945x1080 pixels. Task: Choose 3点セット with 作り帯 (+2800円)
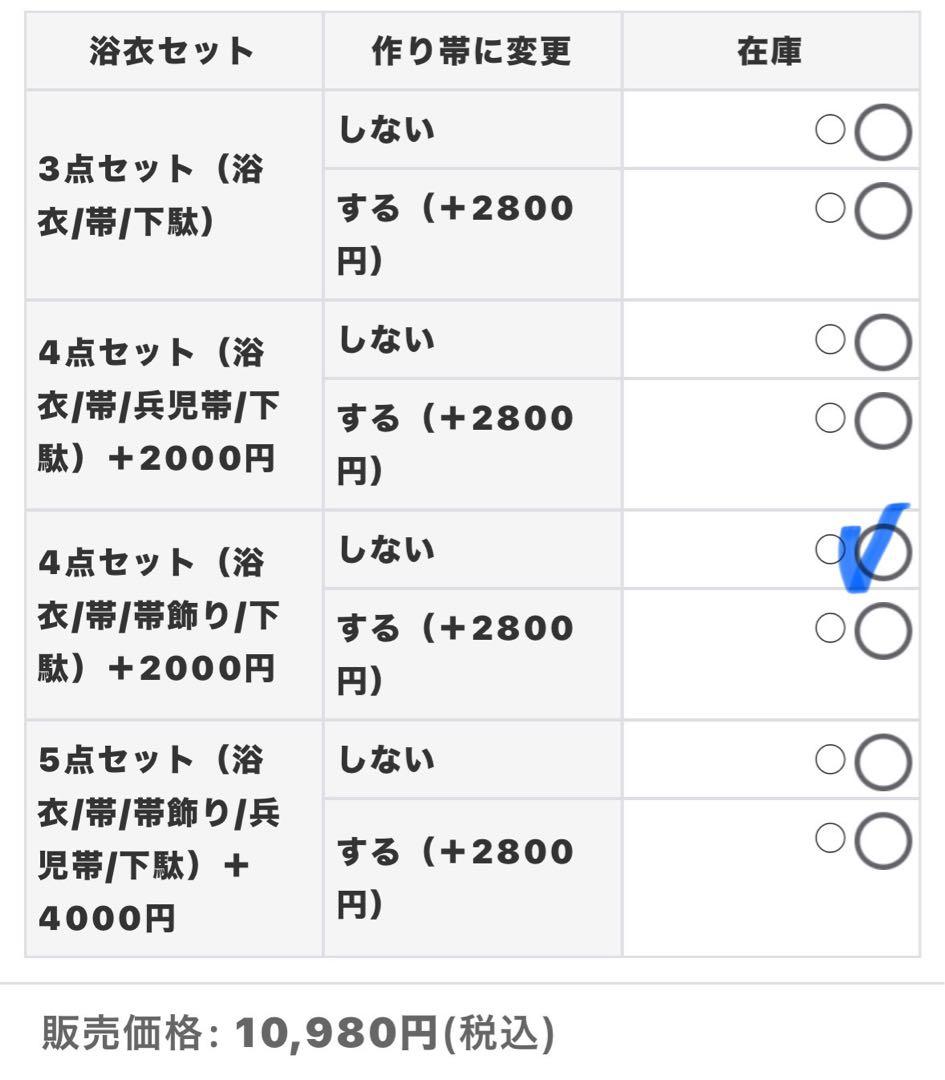[x=883, y=211]
